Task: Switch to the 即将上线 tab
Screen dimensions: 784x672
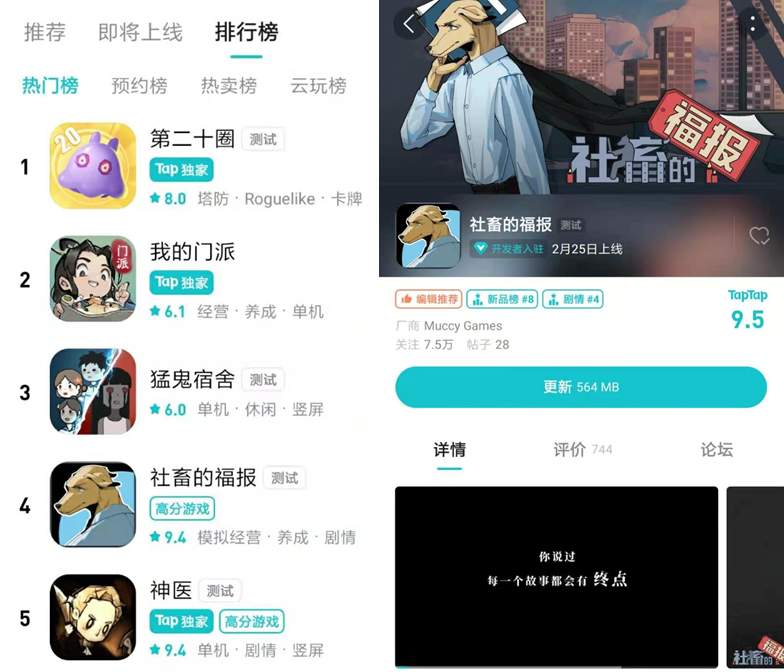Action: 140,32
